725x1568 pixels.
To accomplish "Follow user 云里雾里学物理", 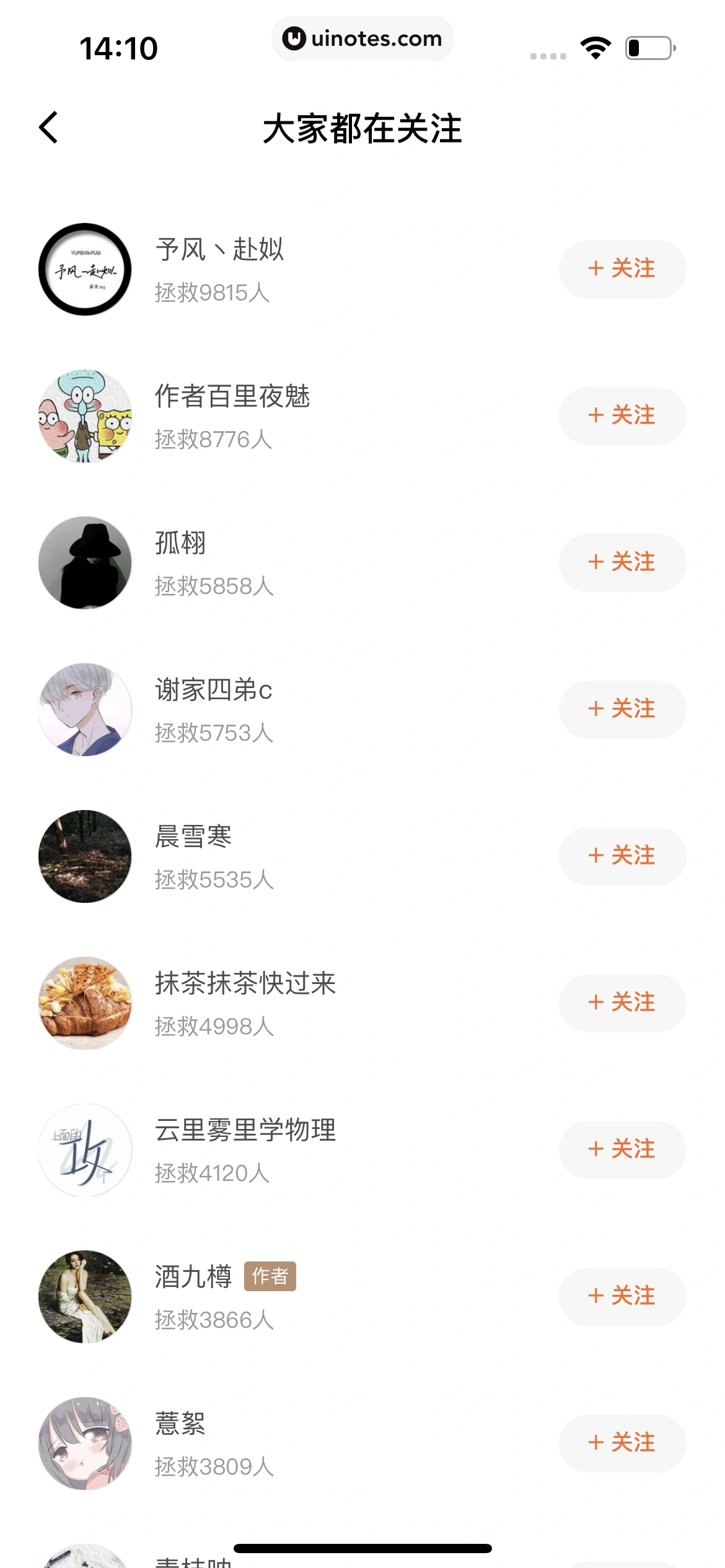I will (x=622, y=1149).
